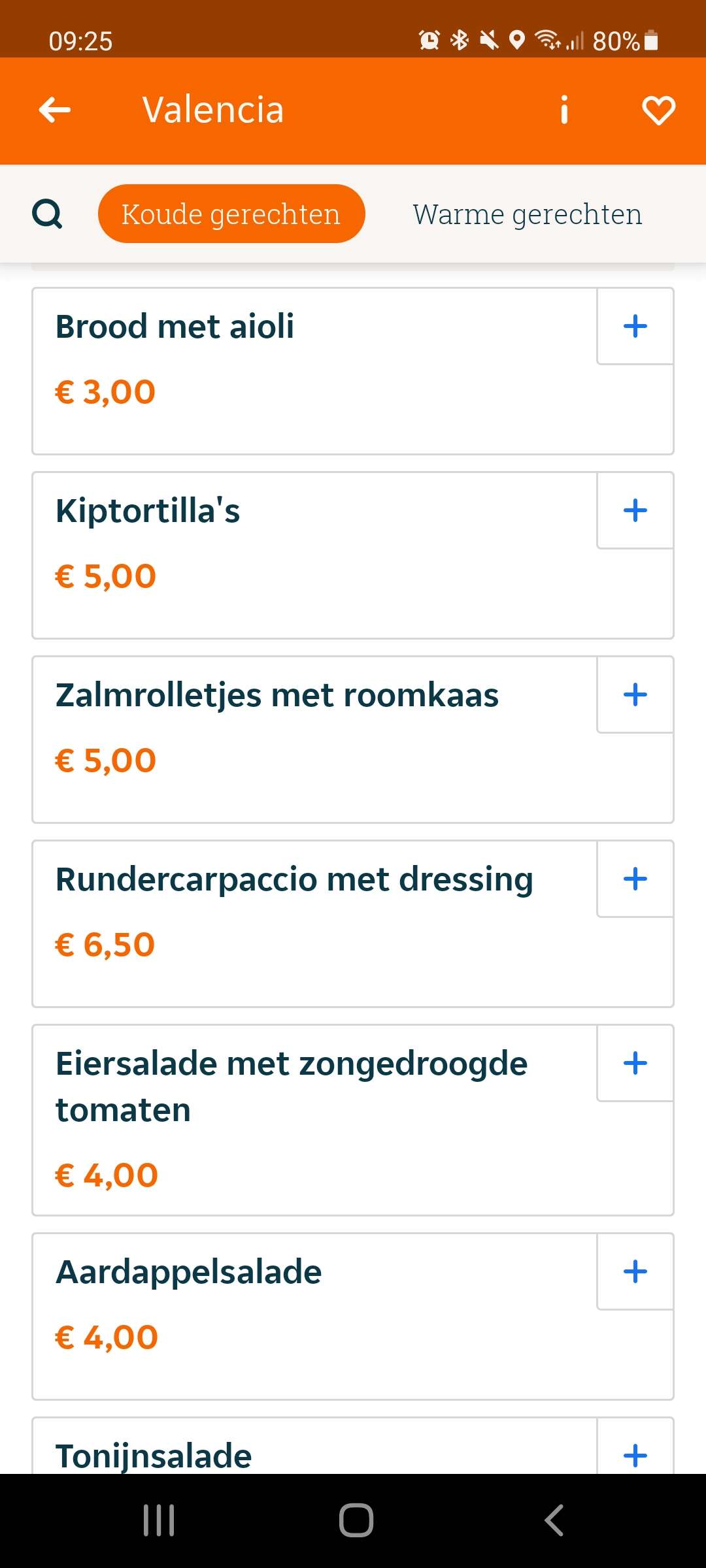Select the Koude gerechten category
The width and height of the screenshot is (706, 1568).
click(x=231, y=214)
